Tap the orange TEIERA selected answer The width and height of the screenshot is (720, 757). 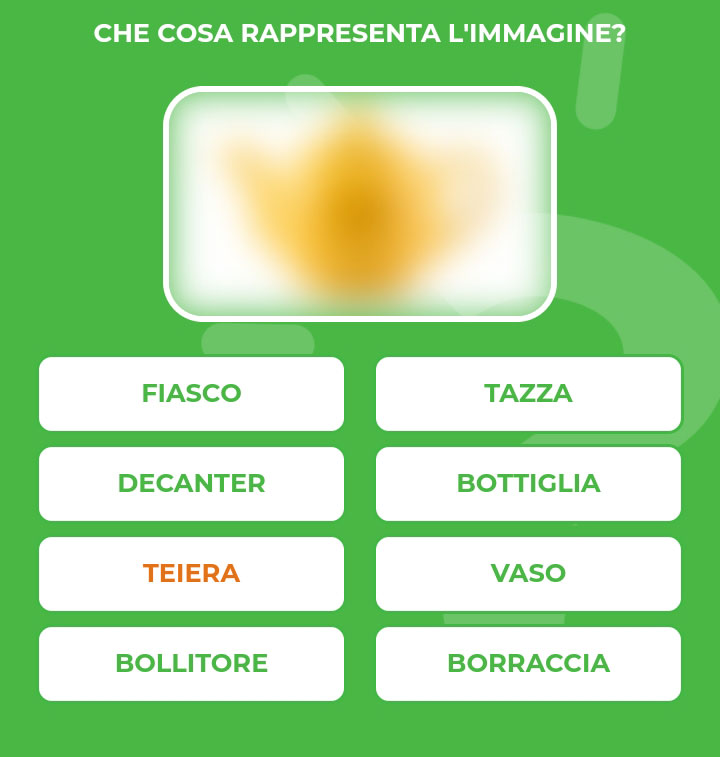coord(190,573)
